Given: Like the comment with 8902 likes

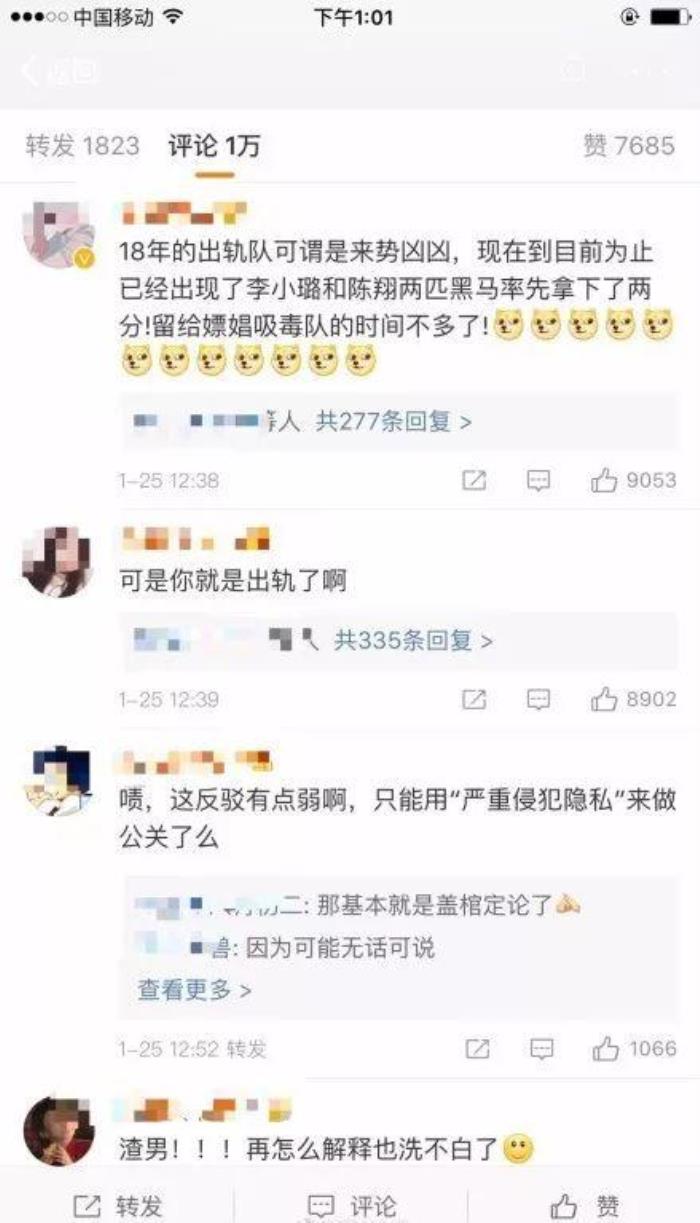Looking at the screenshot, I should (604, 700).
